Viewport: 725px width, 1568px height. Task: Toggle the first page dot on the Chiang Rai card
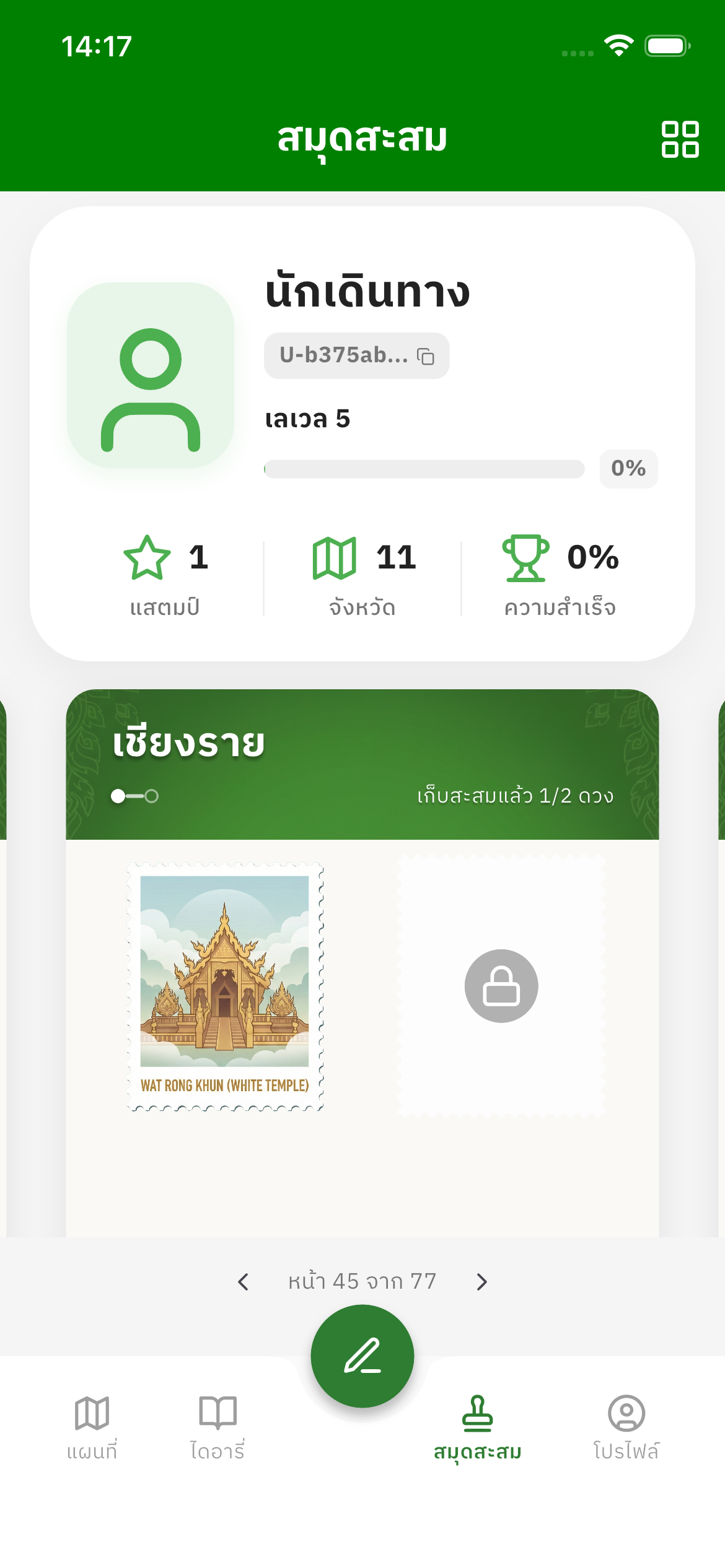click(x=120, y=796)
